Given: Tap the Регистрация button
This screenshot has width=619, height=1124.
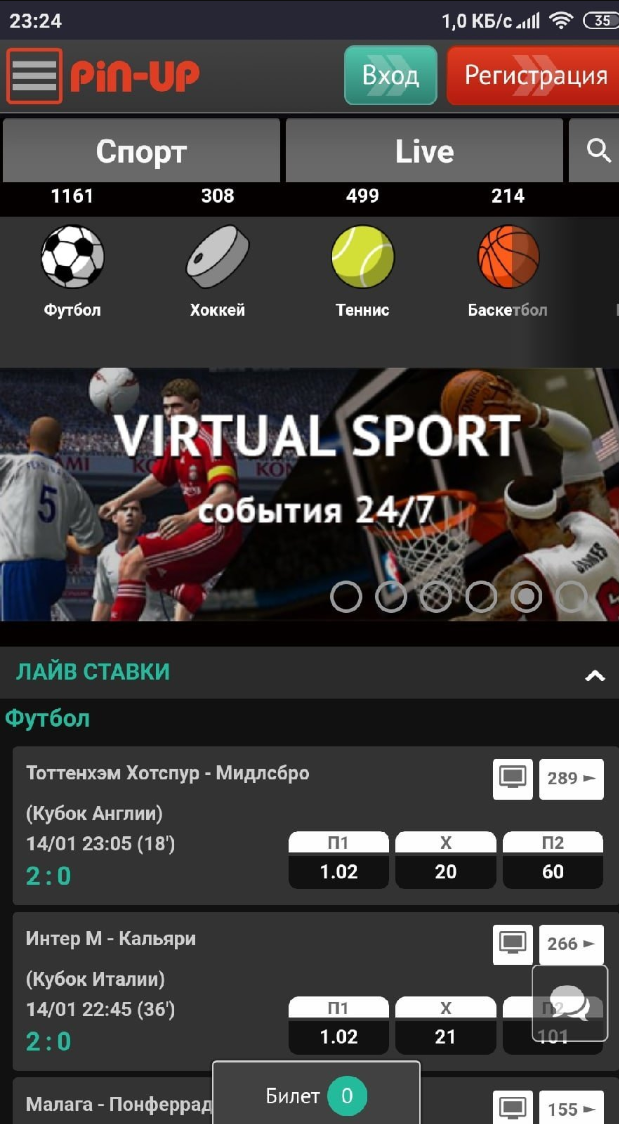Looking at the screenshot, I should coord(534,76).
